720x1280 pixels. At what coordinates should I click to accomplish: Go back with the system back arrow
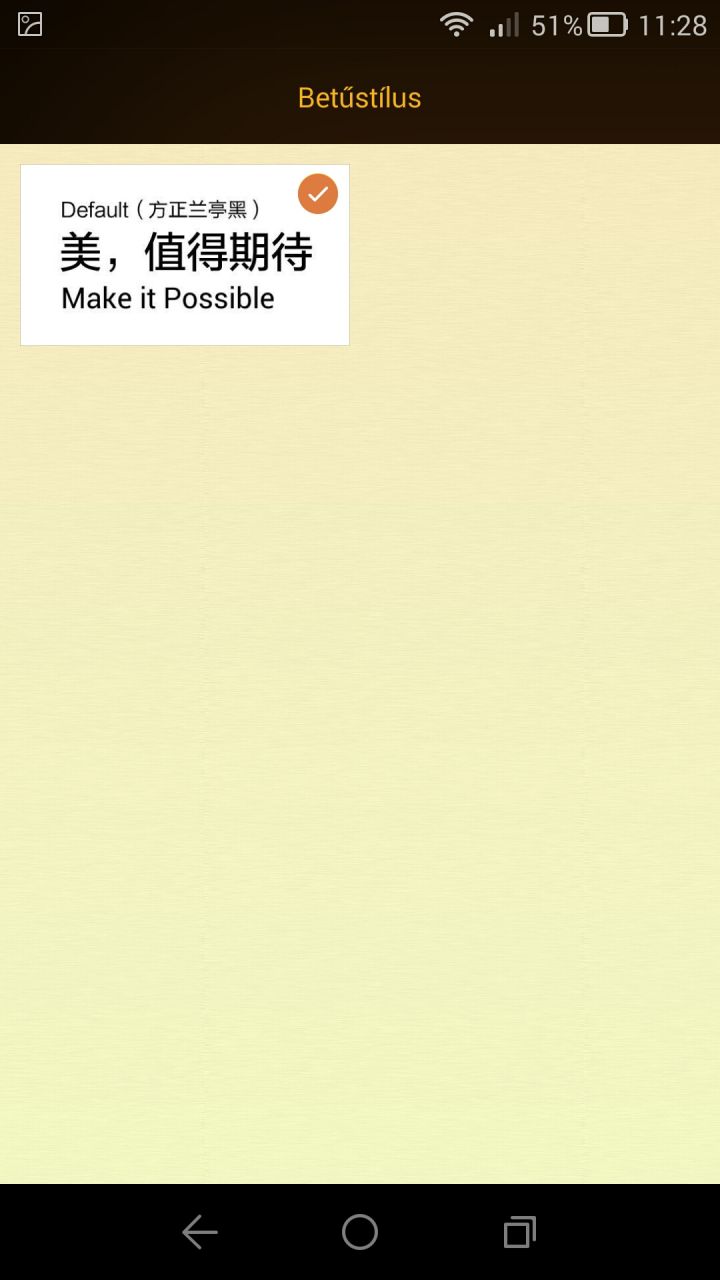200,1232
